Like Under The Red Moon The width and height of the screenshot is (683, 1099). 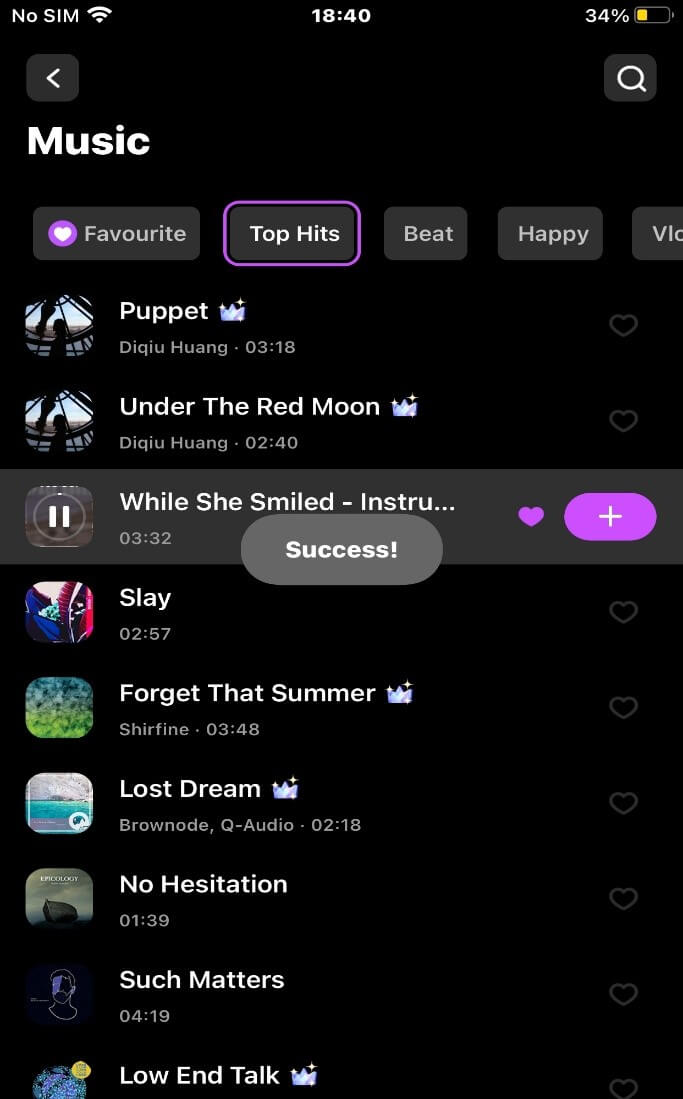tap(623, 421)
